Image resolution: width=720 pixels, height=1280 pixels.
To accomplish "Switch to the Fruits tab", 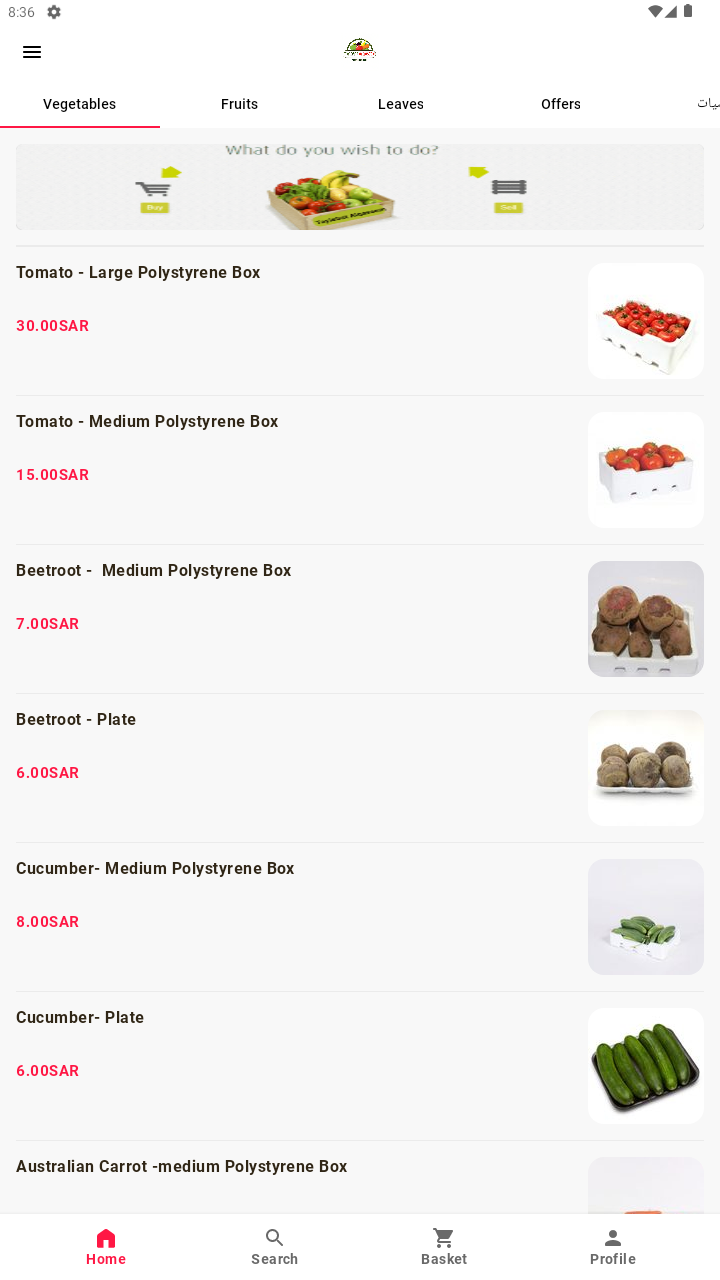I will tap(240, 104).
